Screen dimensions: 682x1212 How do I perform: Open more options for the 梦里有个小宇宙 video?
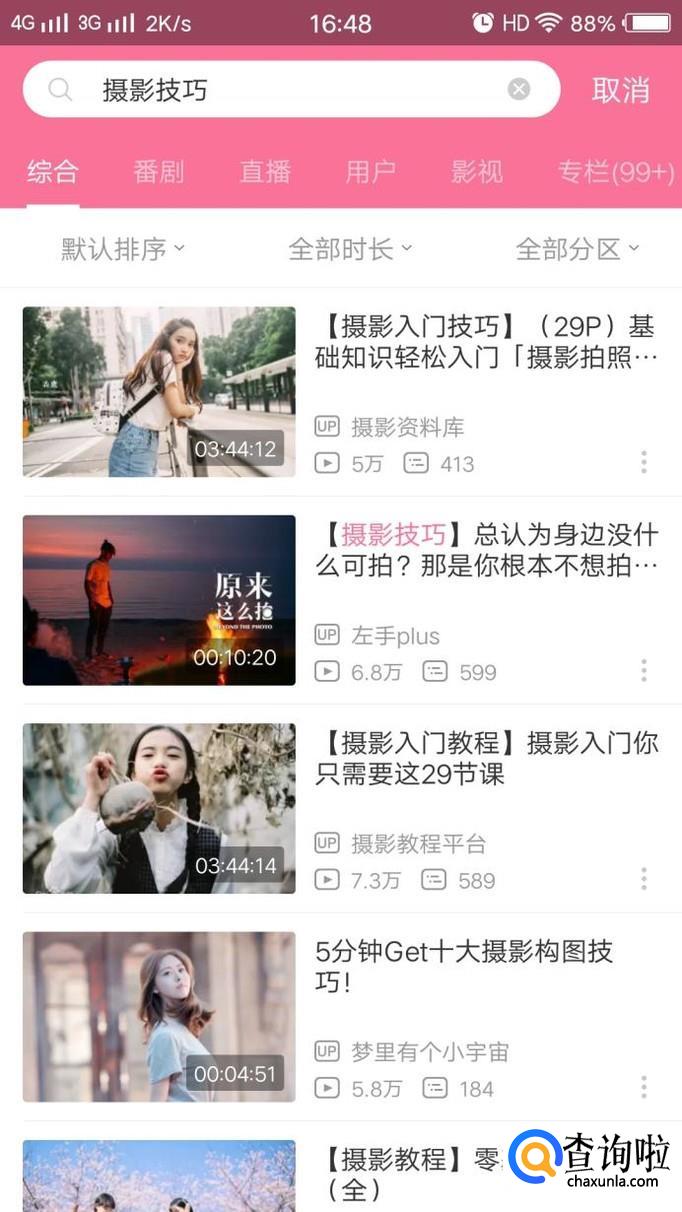pos(644,1087)
